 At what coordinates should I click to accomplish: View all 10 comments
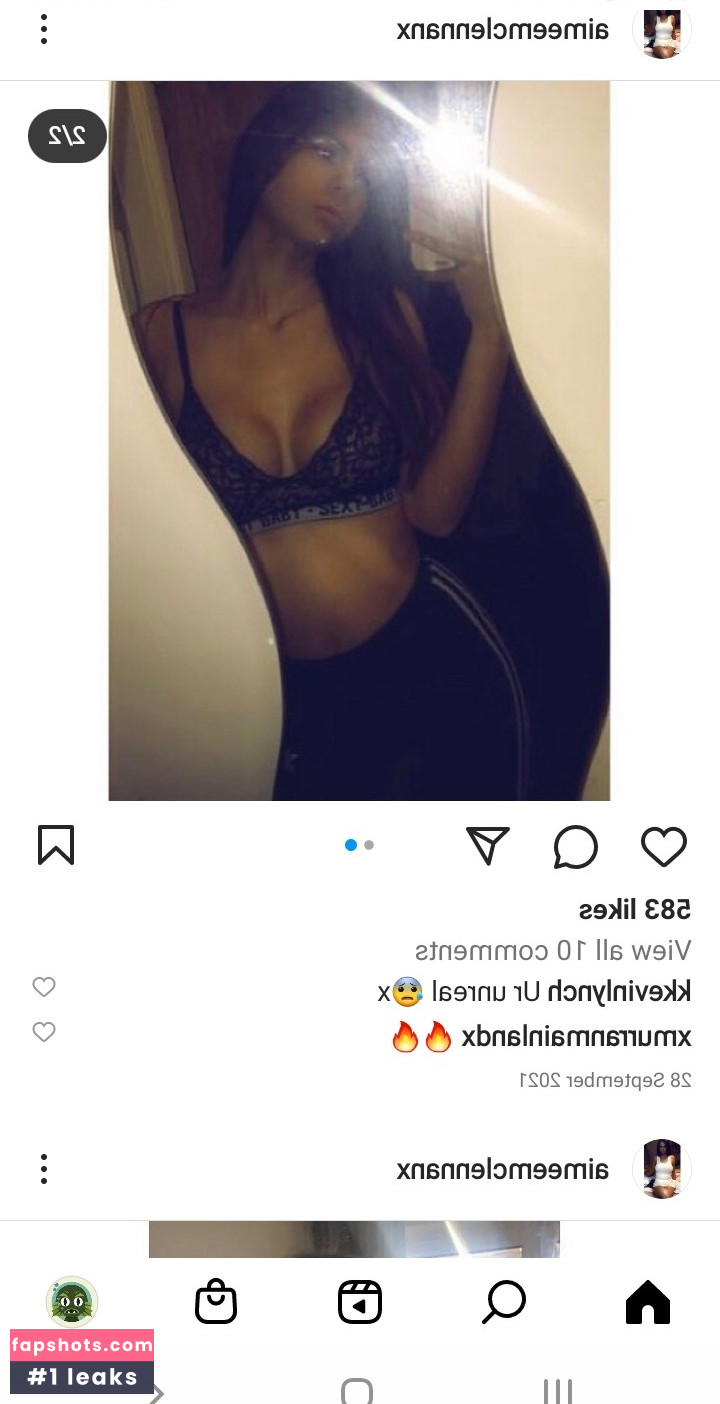(552, 949)
